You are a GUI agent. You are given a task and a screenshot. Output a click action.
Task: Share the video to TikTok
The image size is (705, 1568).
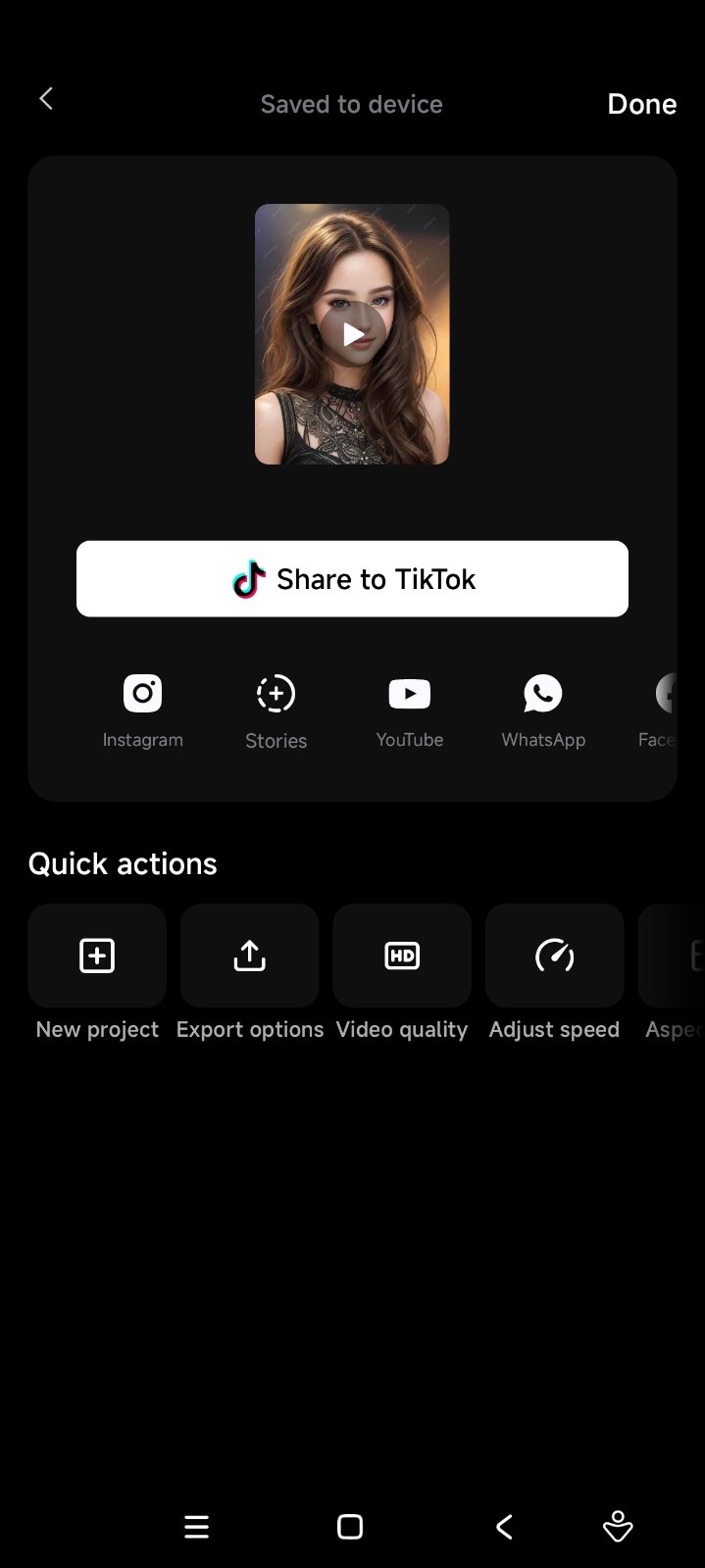click(x=352, y=579)
